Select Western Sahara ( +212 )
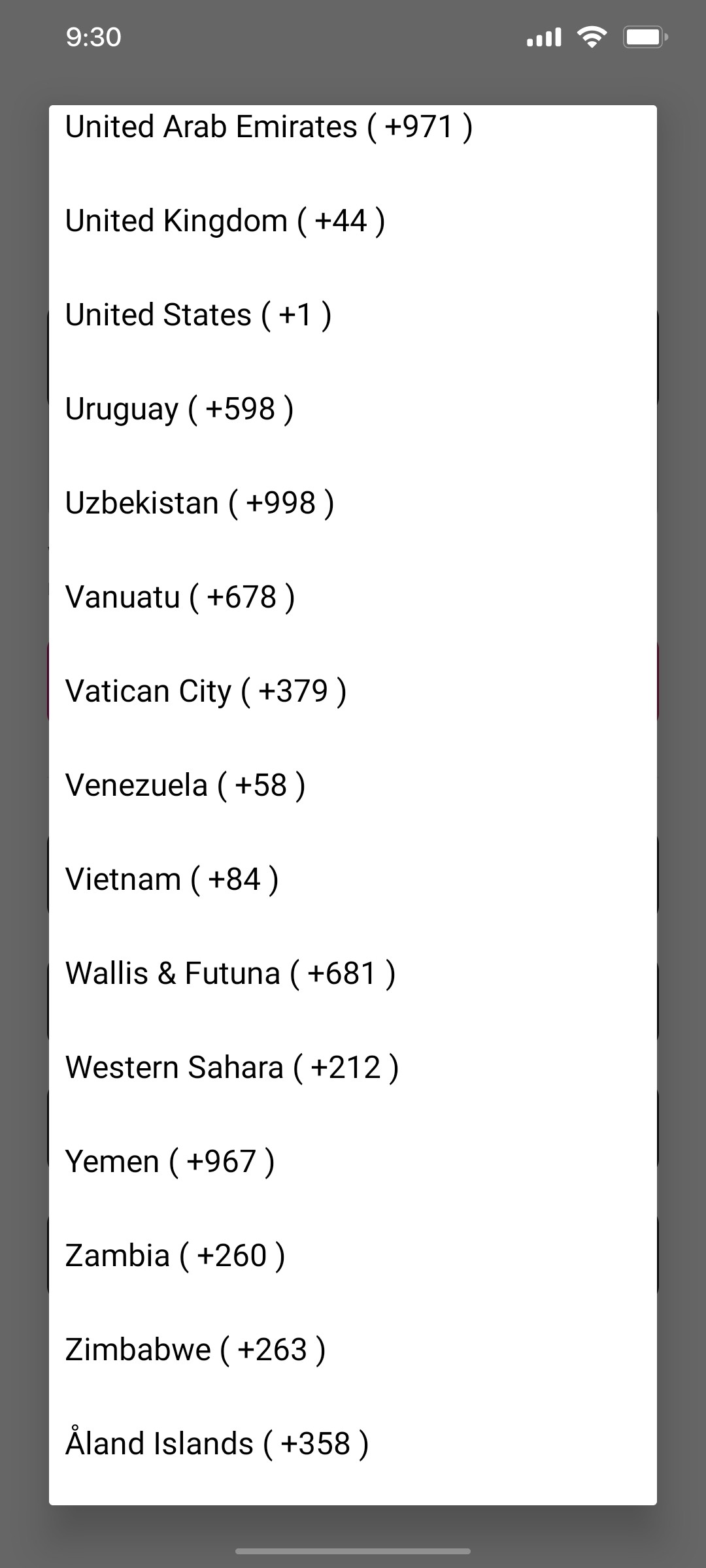Screen dimensions: 706x1568 pyautogui.click(x=231, y=1067)
